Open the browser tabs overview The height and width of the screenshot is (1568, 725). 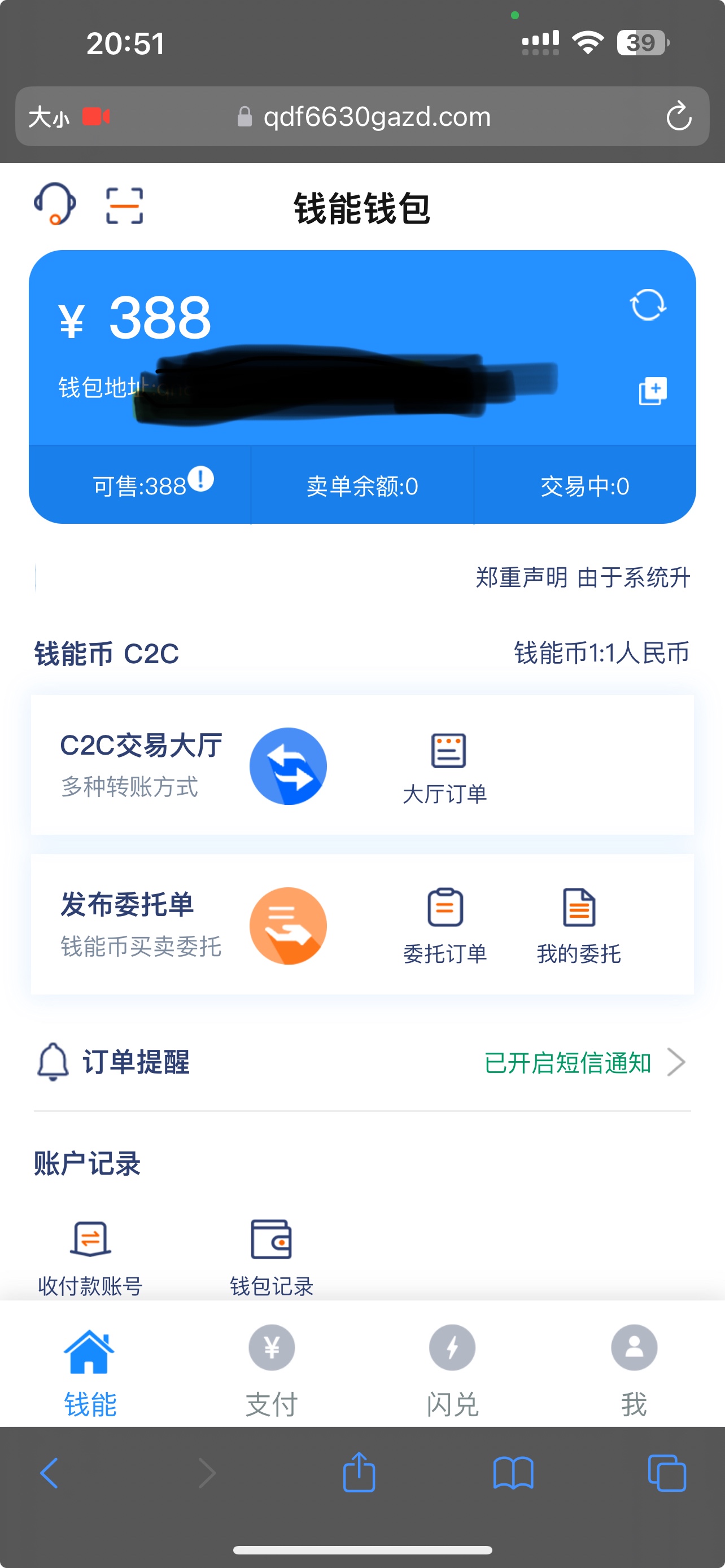(x=667, y=1473)
